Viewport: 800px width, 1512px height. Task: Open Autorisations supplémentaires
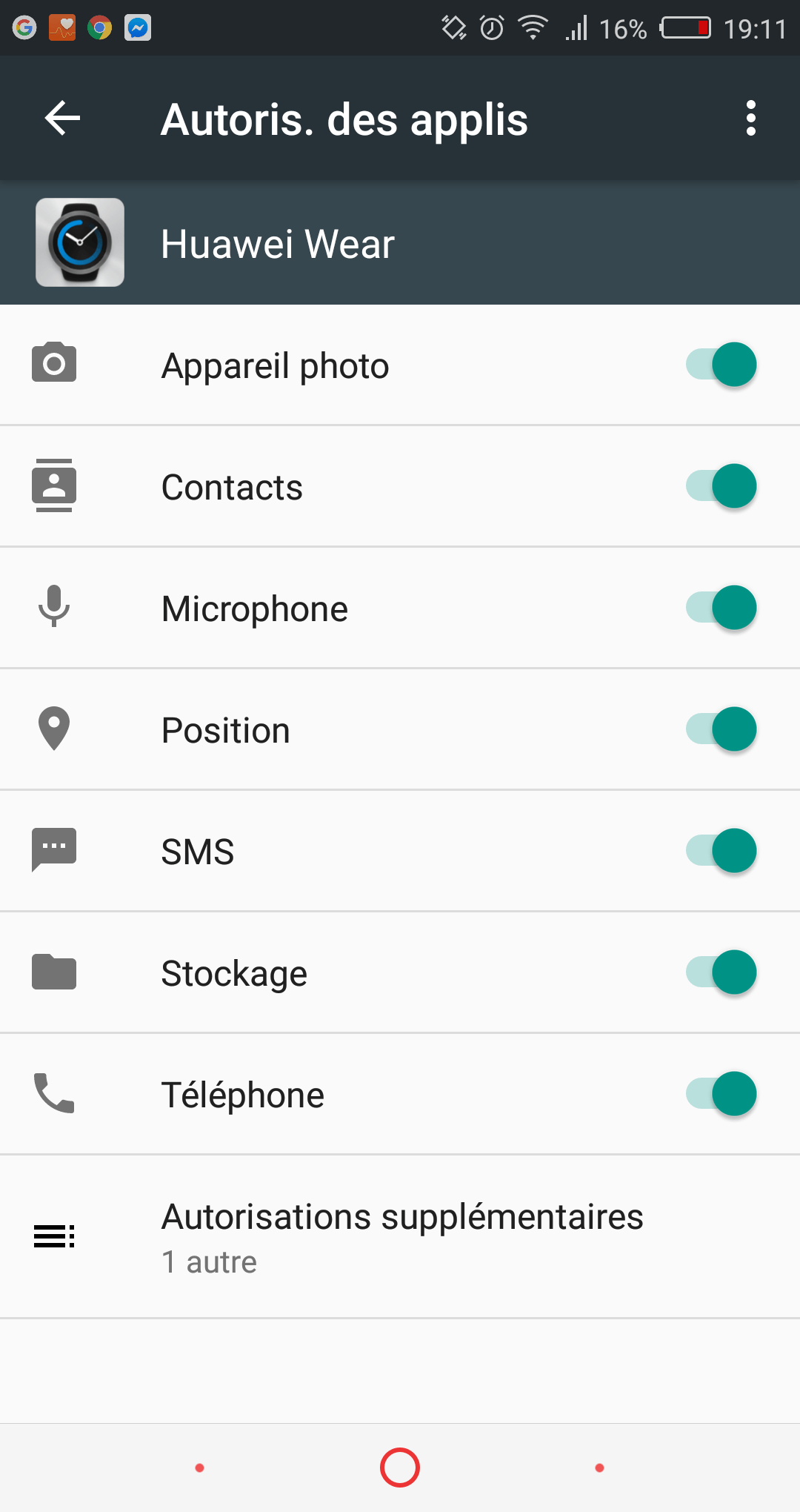[400, 1236]
